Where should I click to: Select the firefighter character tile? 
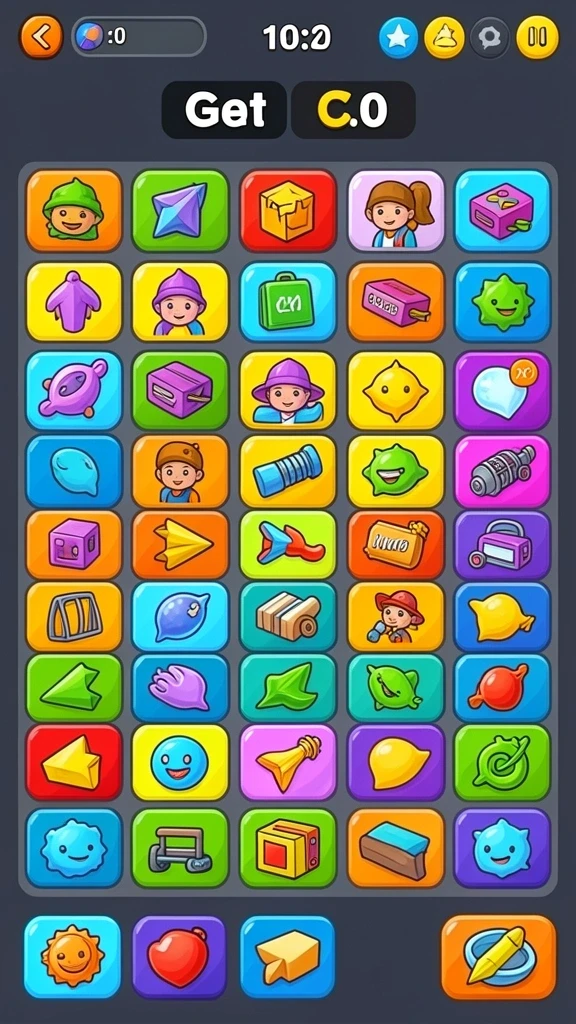[396, 616]
